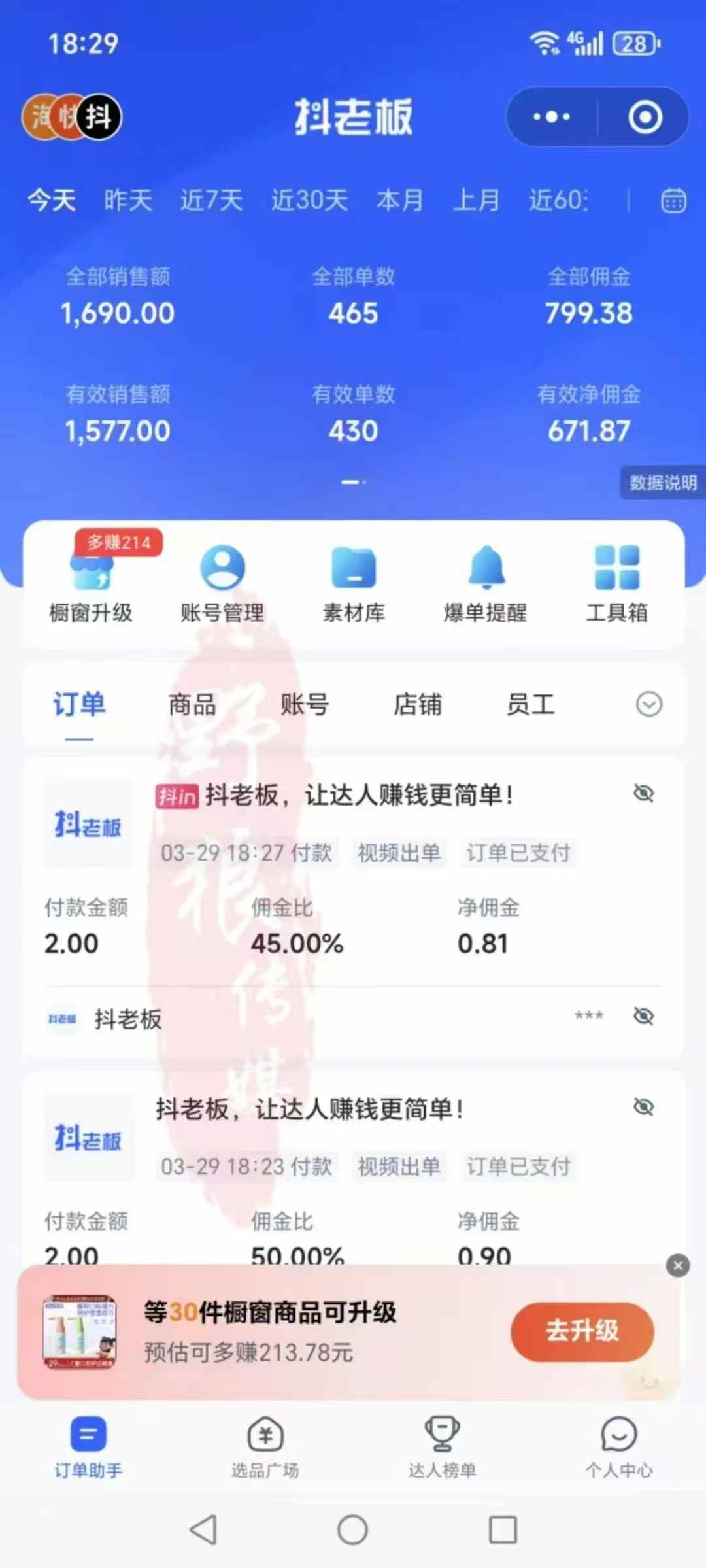The image size is (706, 1568).
Task: Switch to 商品 tab
Action: [x=192, y=705]
